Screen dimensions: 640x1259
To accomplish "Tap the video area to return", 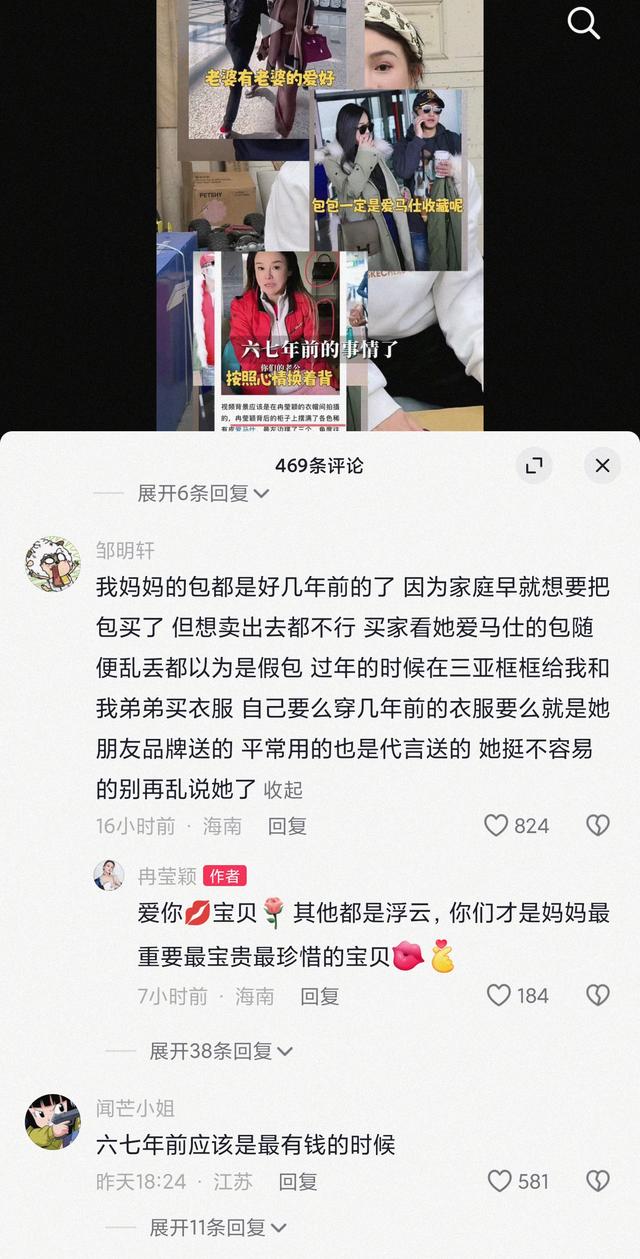I will pyautogui.click(x=320, y=215).
